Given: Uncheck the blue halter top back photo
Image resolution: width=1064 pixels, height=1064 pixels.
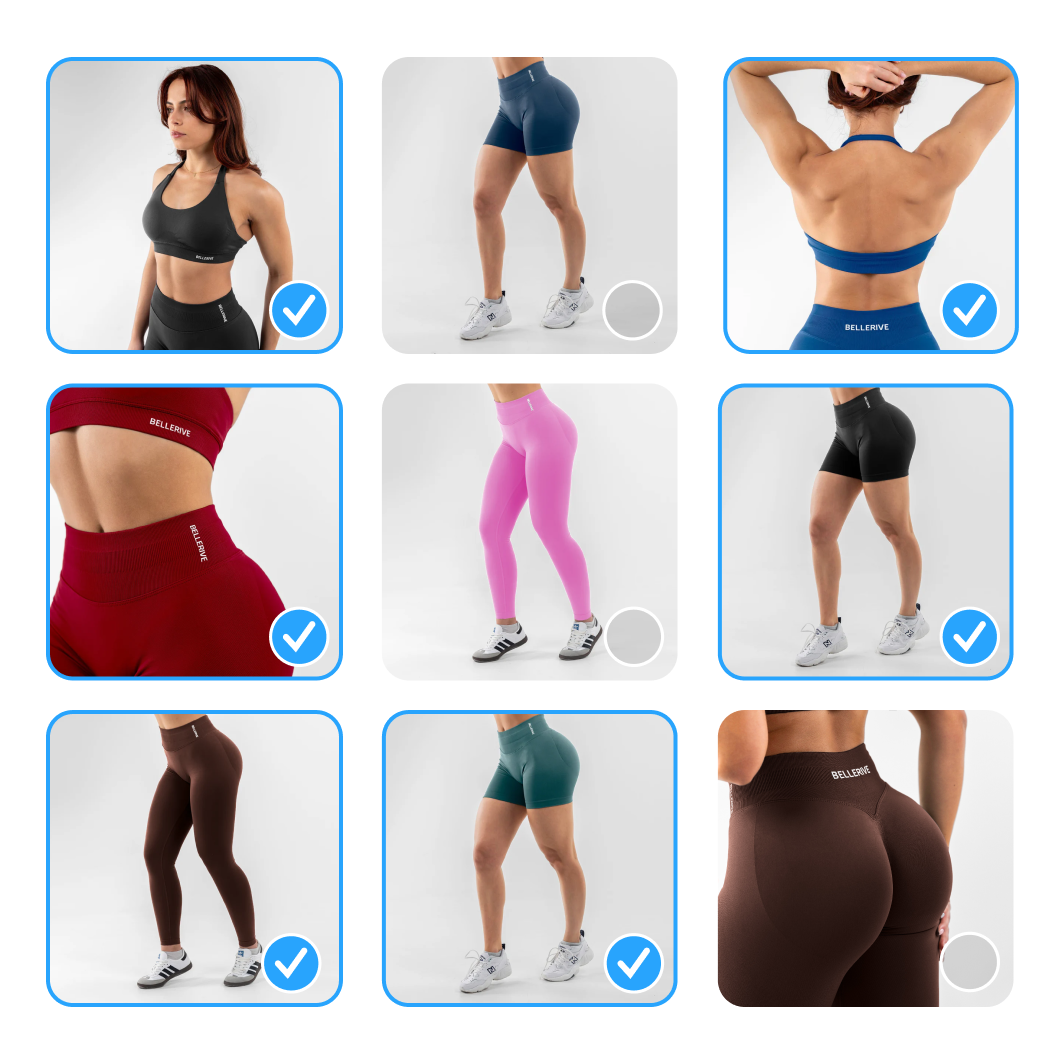Looking at the screenshot, I should click(x=969, y=310).
